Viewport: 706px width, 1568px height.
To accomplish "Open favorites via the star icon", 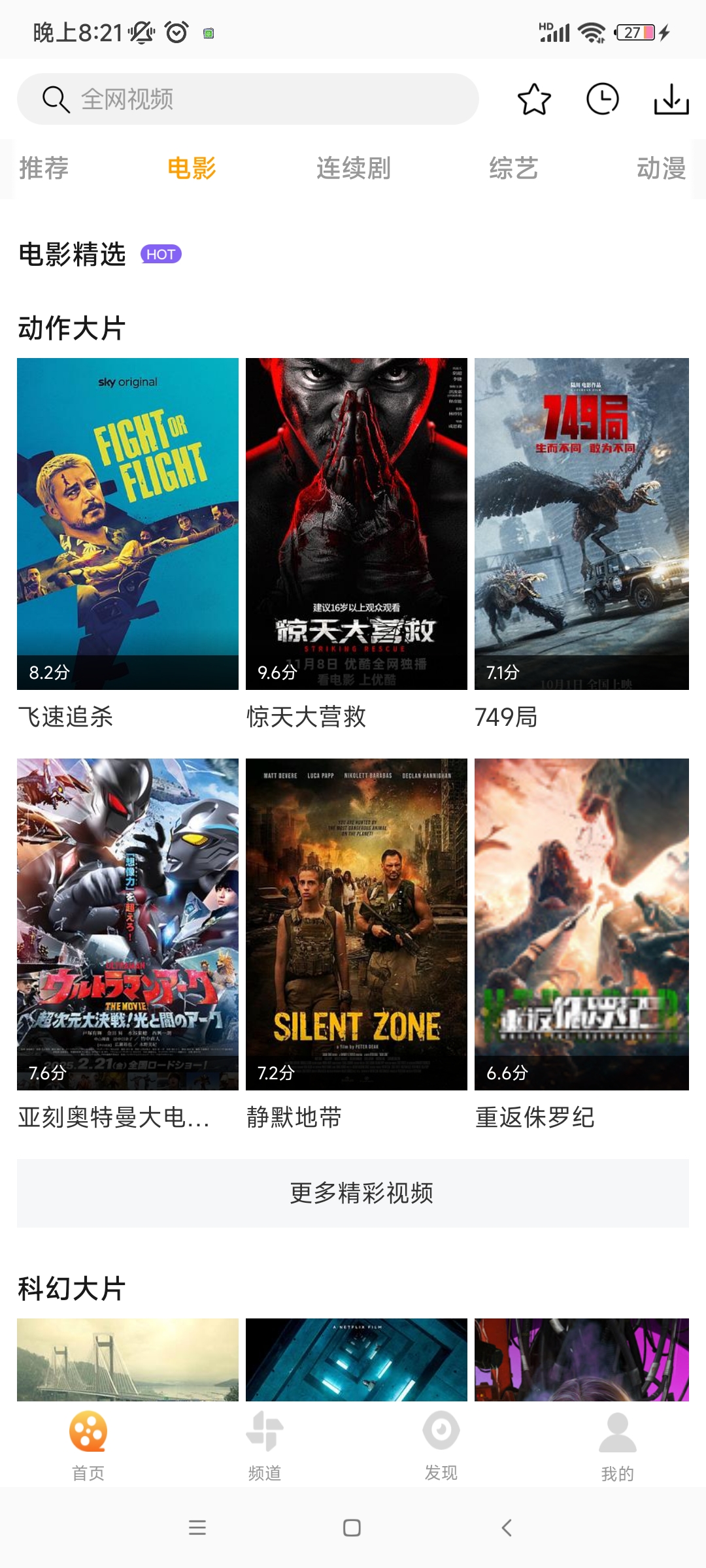I will 534,99.
